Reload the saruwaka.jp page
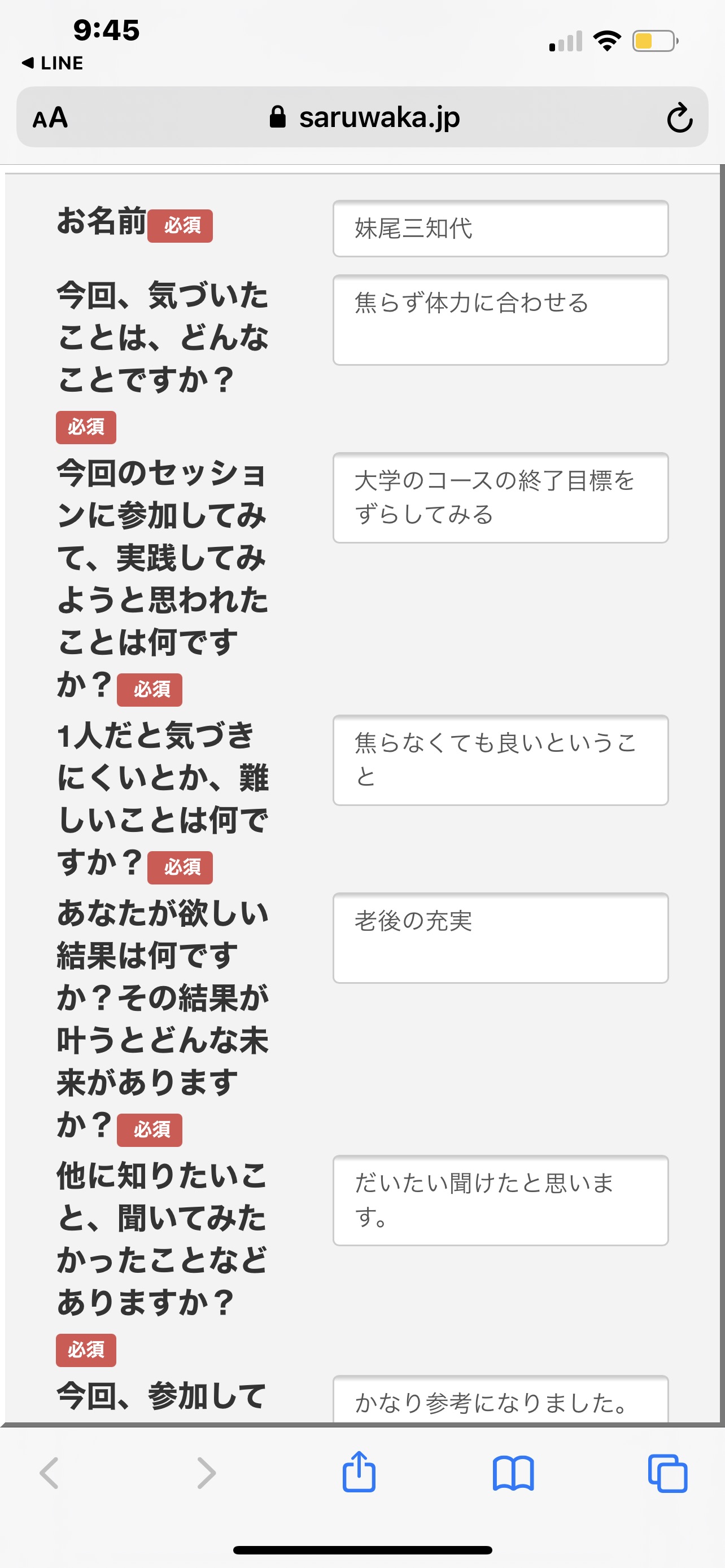725x1568 pixels. pos(679,117)
